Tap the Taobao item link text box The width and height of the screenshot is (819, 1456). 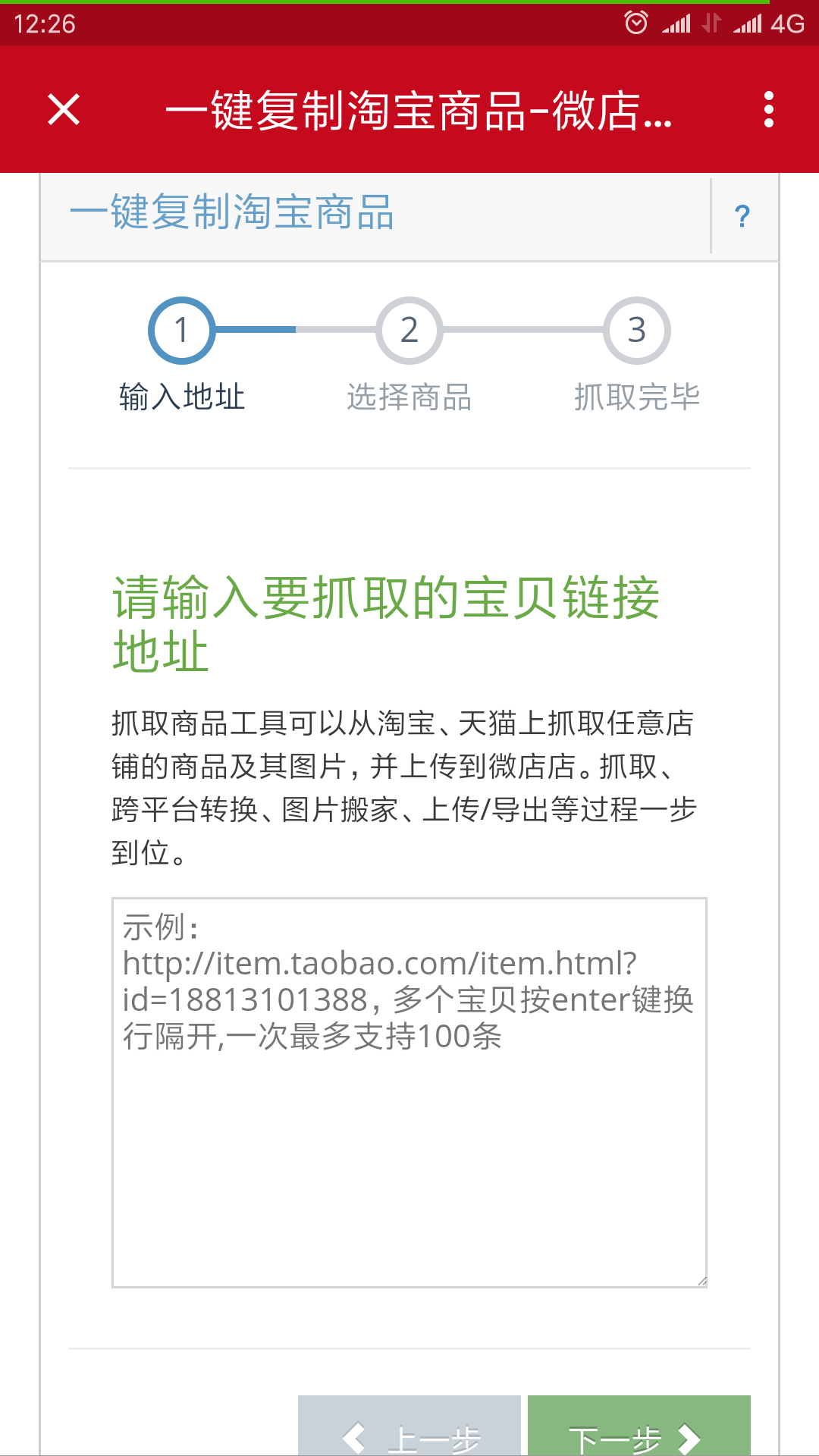pyautogui.click(x=409, y=1092)
